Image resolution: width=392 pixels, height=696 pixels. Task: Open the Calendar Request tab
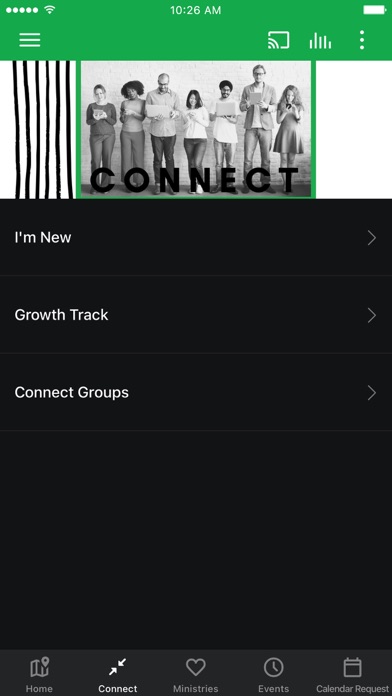[352, 675]
